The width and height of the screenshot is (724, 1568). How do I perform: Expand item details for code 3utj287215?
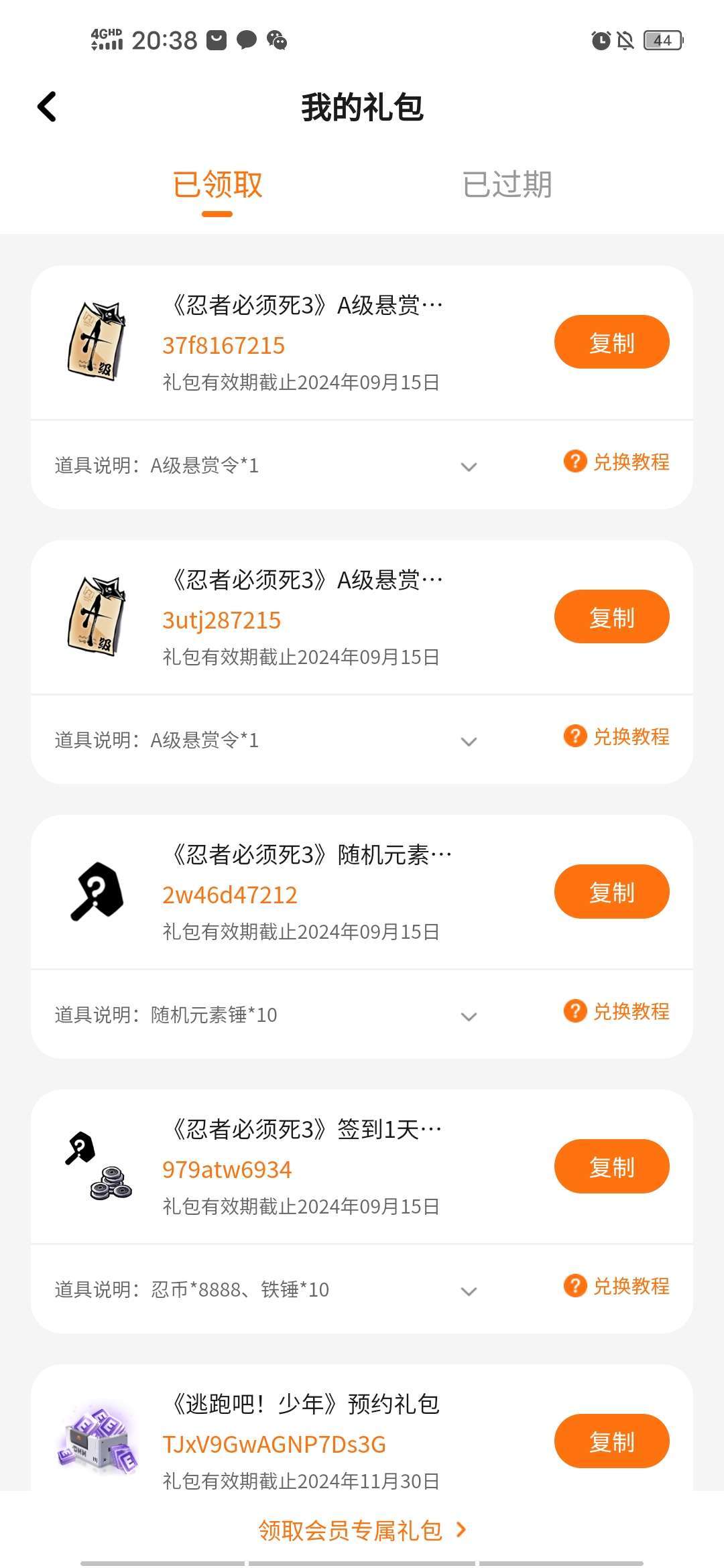[x=469, y=741]
